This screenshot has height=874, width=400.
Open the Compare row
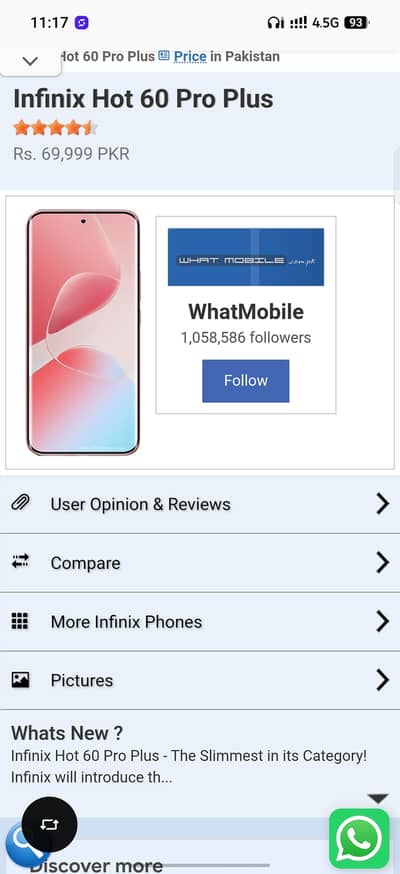point(200,563)
